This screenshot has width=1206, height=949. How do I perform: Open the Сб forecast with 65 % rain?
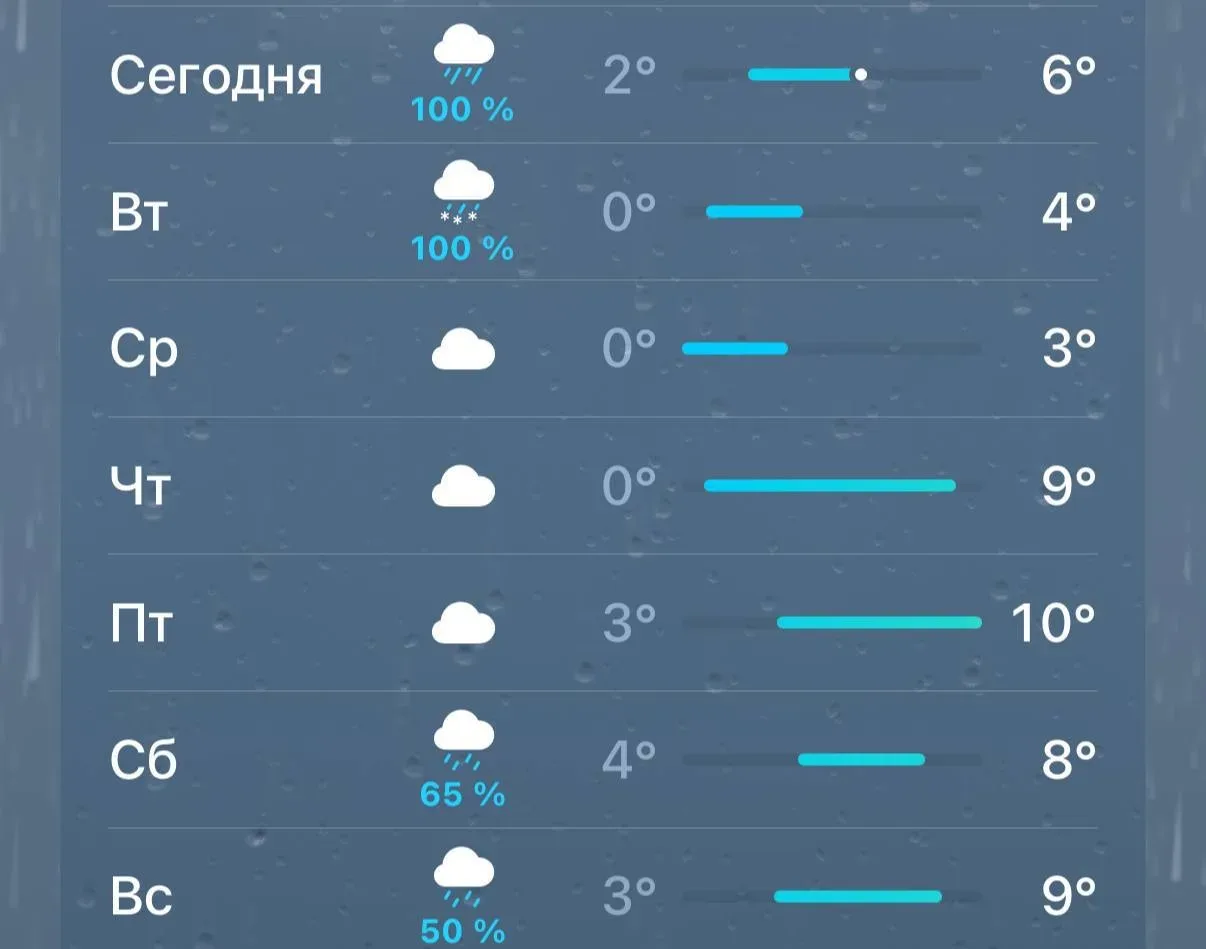coord(143,760)
